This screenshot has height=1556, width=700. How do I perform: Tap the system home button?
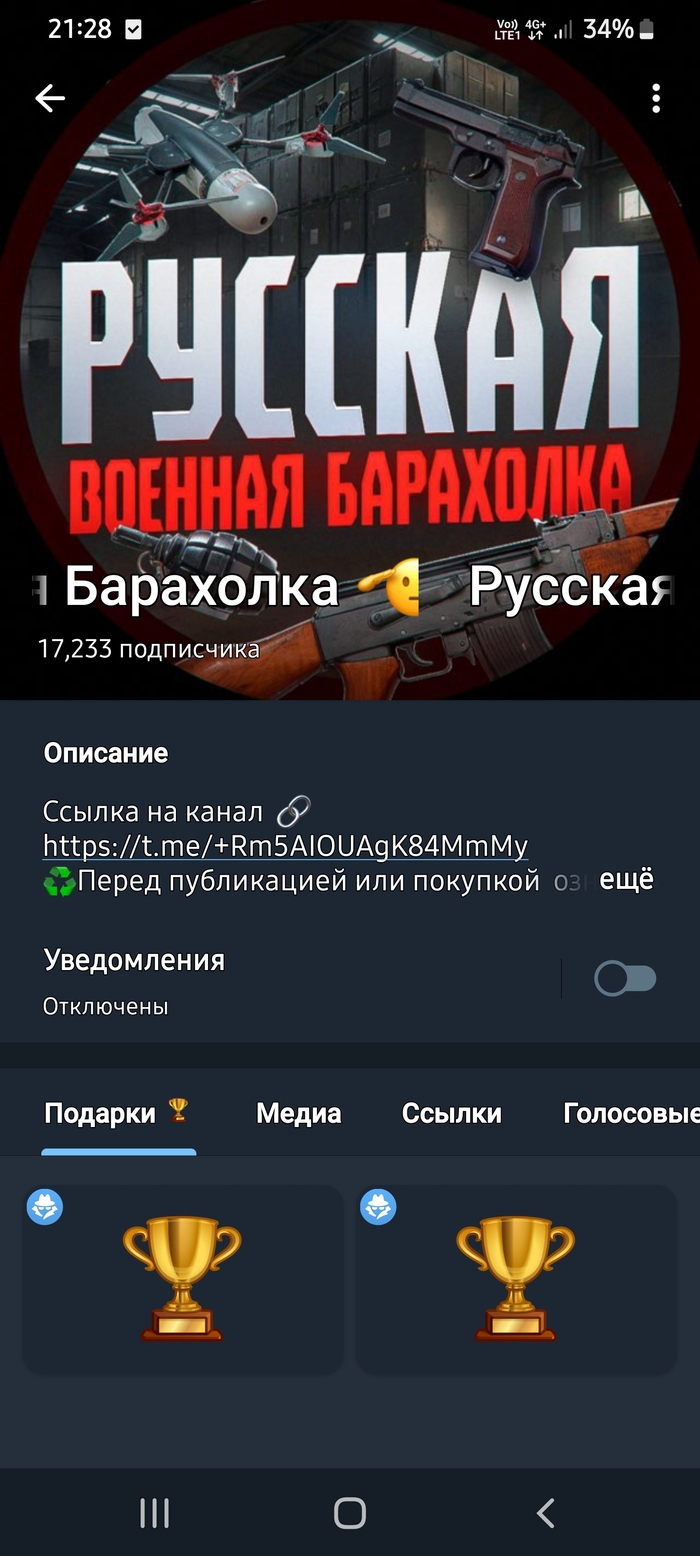pos(350,1513)
